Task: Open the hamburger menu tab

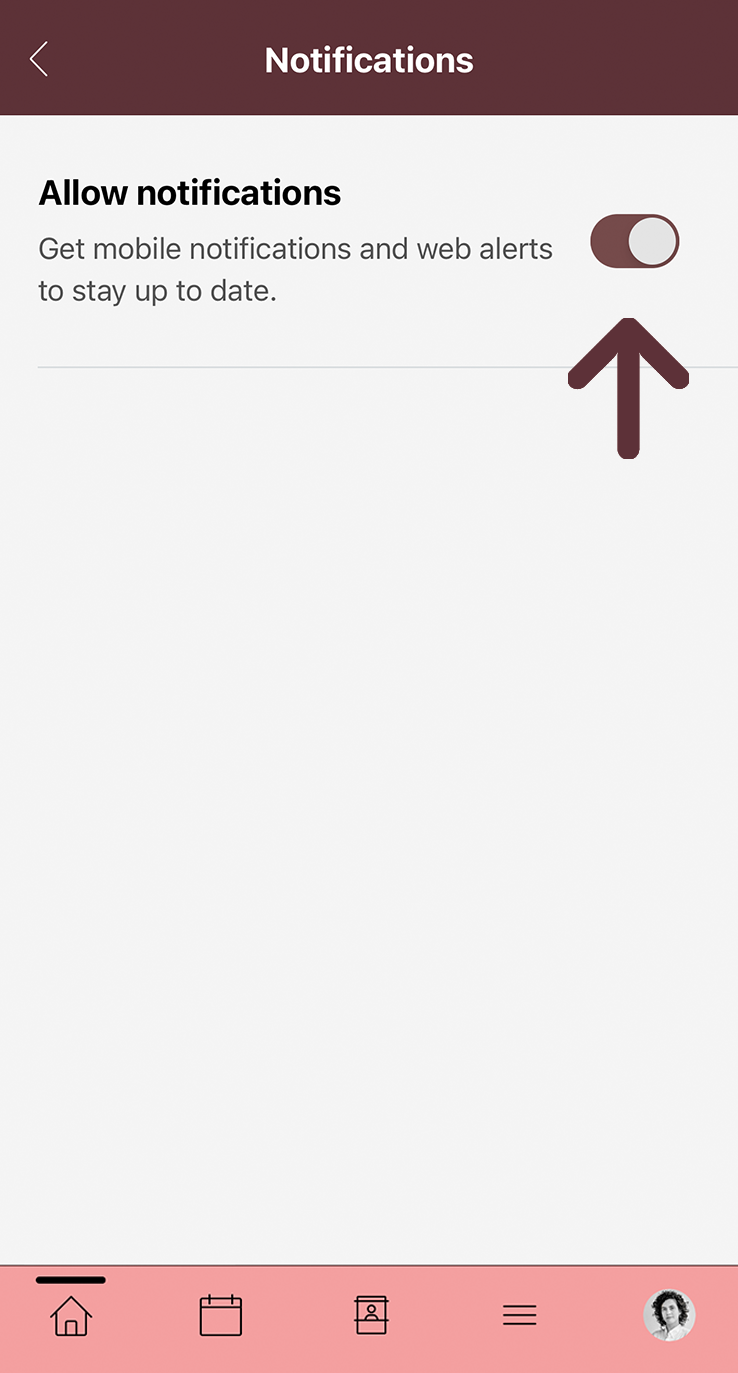Action: click(x=520, y=1315)
